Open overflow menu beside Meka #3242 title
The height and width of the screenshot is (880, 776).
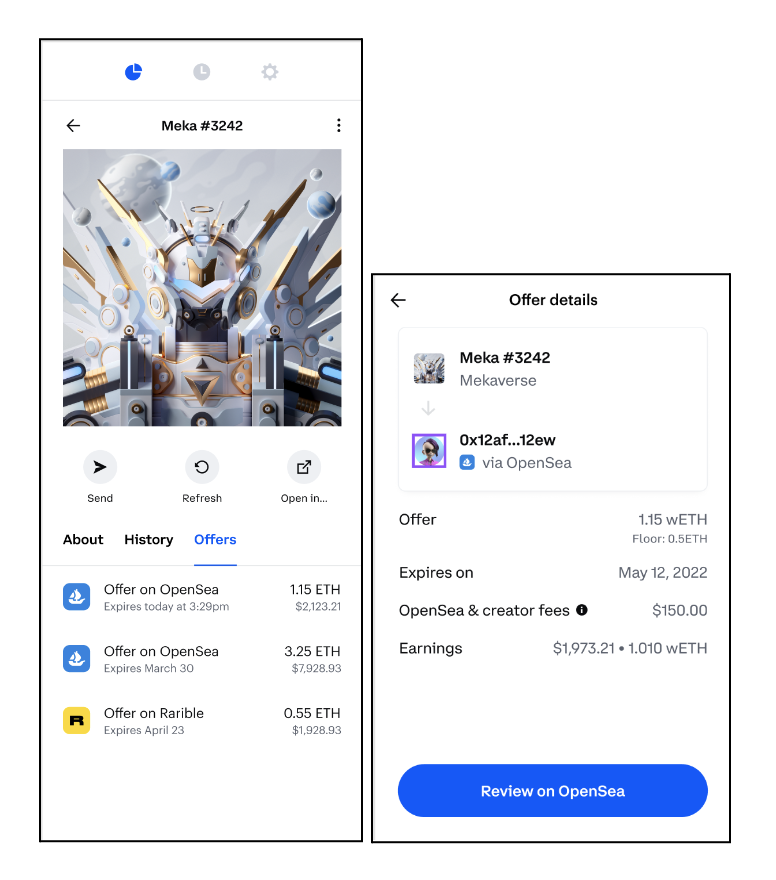coord(338,126)
